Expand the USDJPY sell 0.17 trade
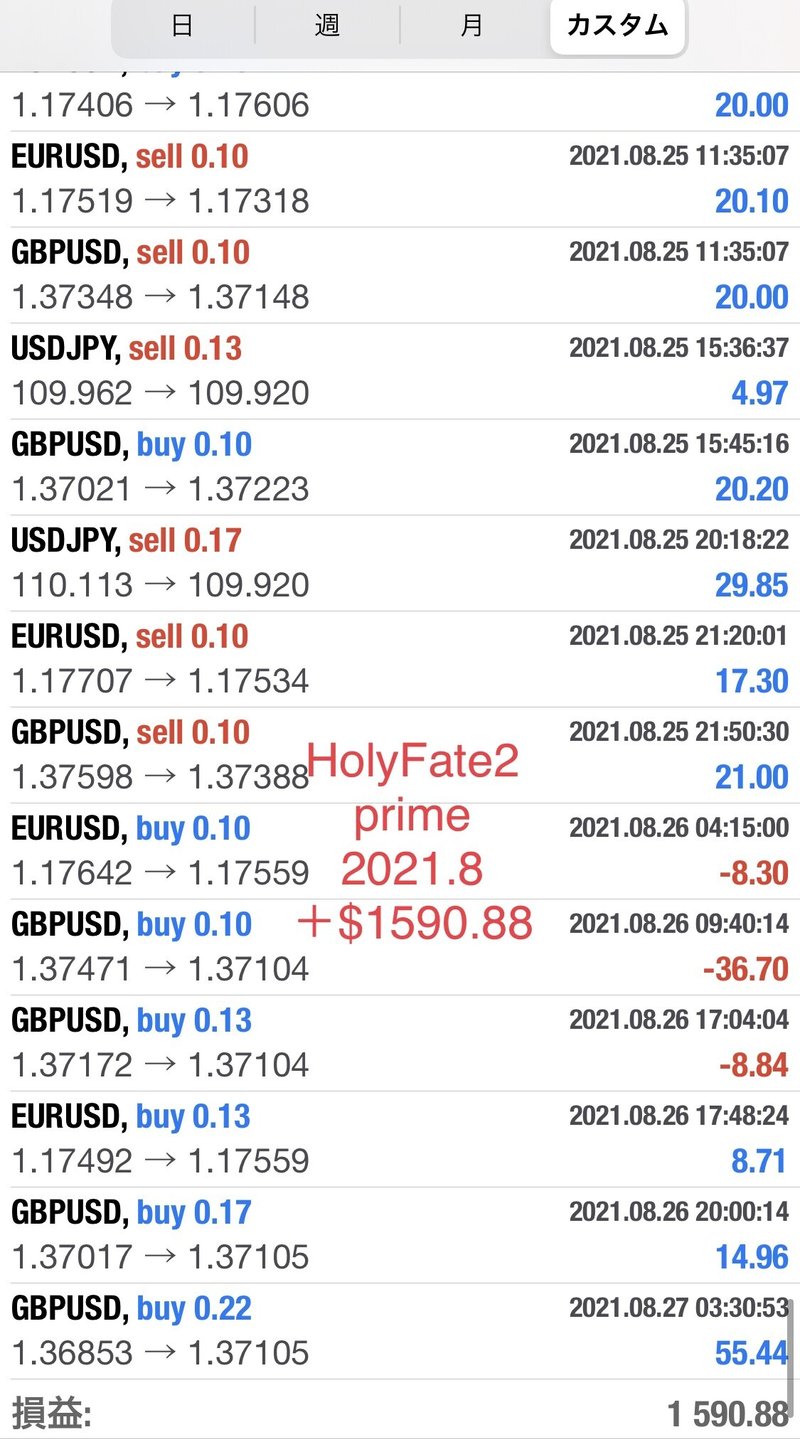800x1439 pixels. (400, 563)
